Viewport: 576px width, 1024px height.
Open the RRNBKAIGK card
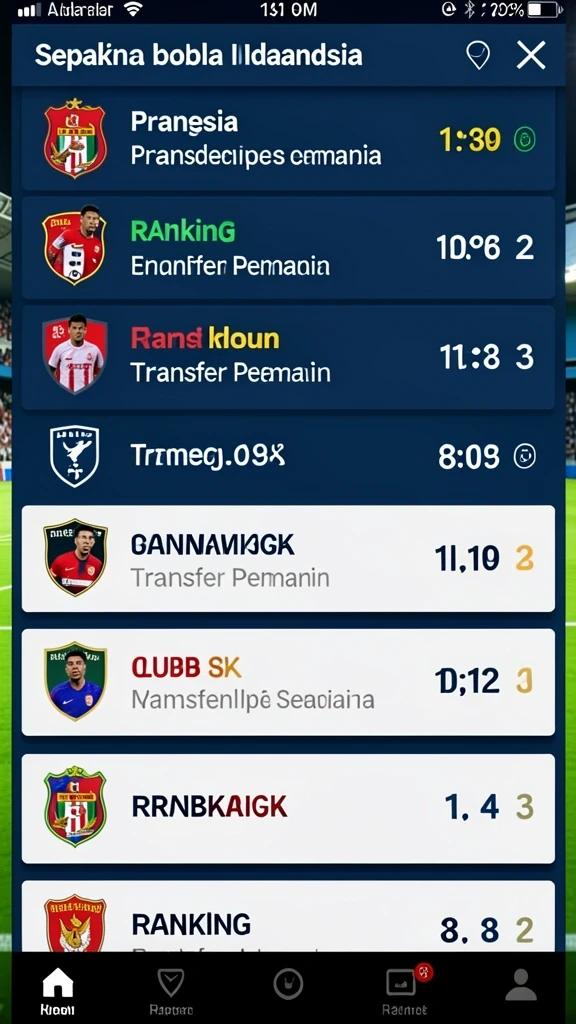[288, 808]
